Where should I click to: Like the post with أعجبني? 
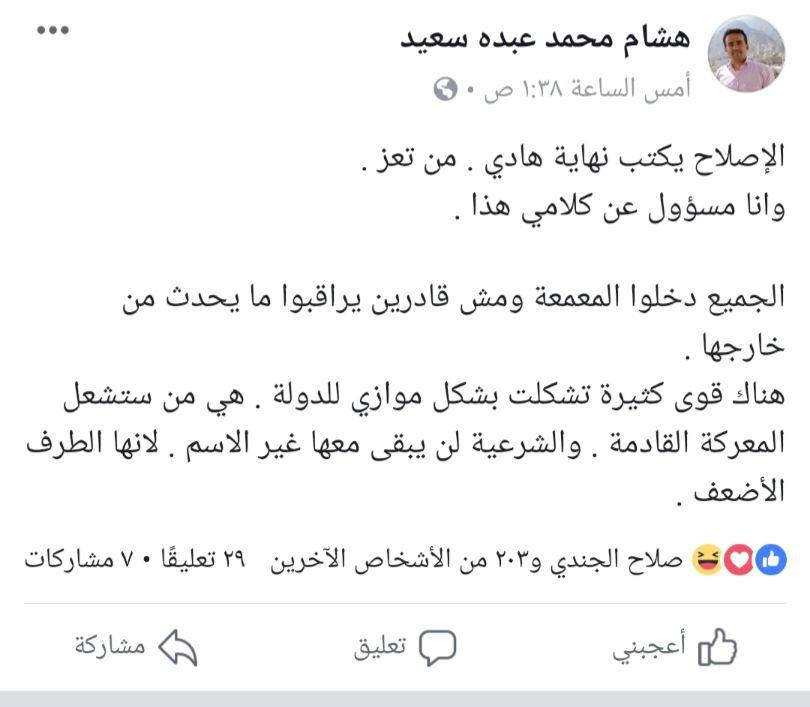click(x=675, y=647)
